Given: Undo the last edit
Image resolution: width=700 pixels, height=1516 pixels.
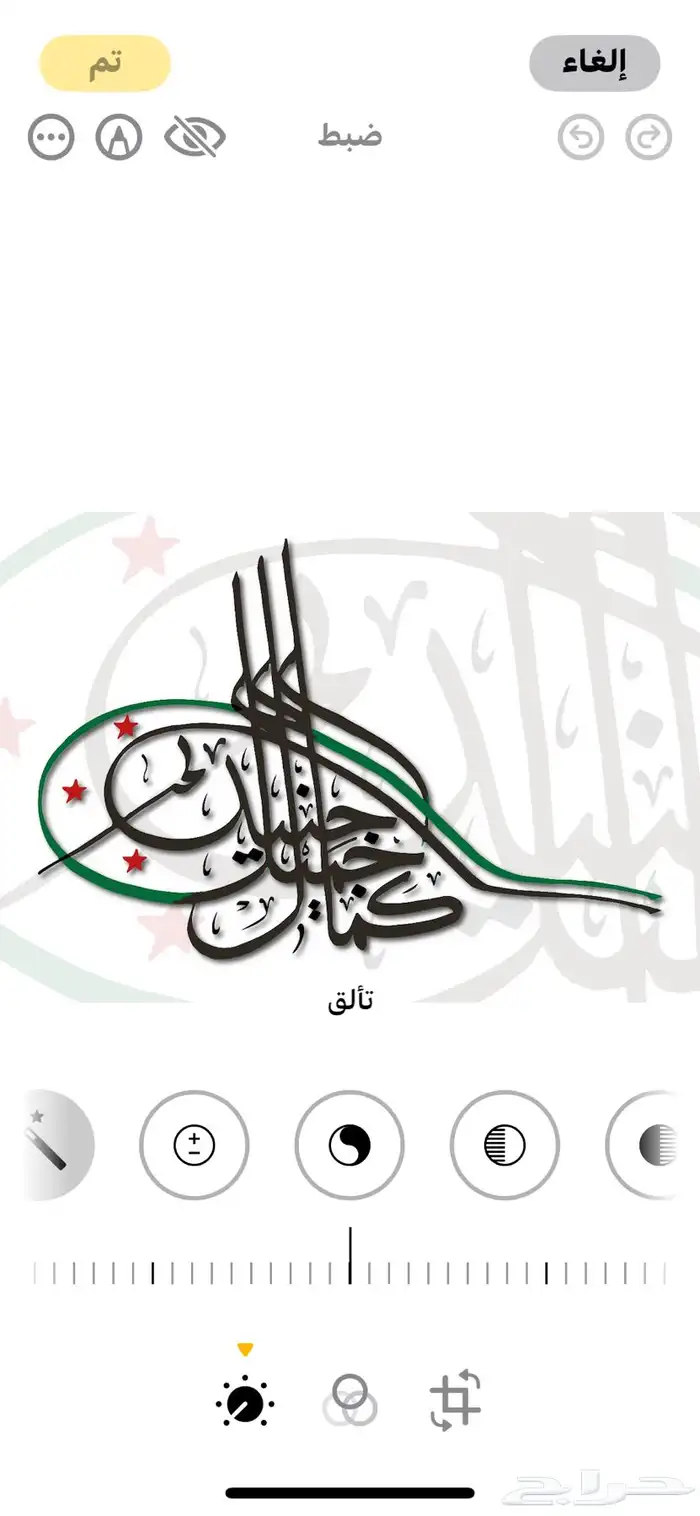Looking at the screenshot, I should pos(581,138).
